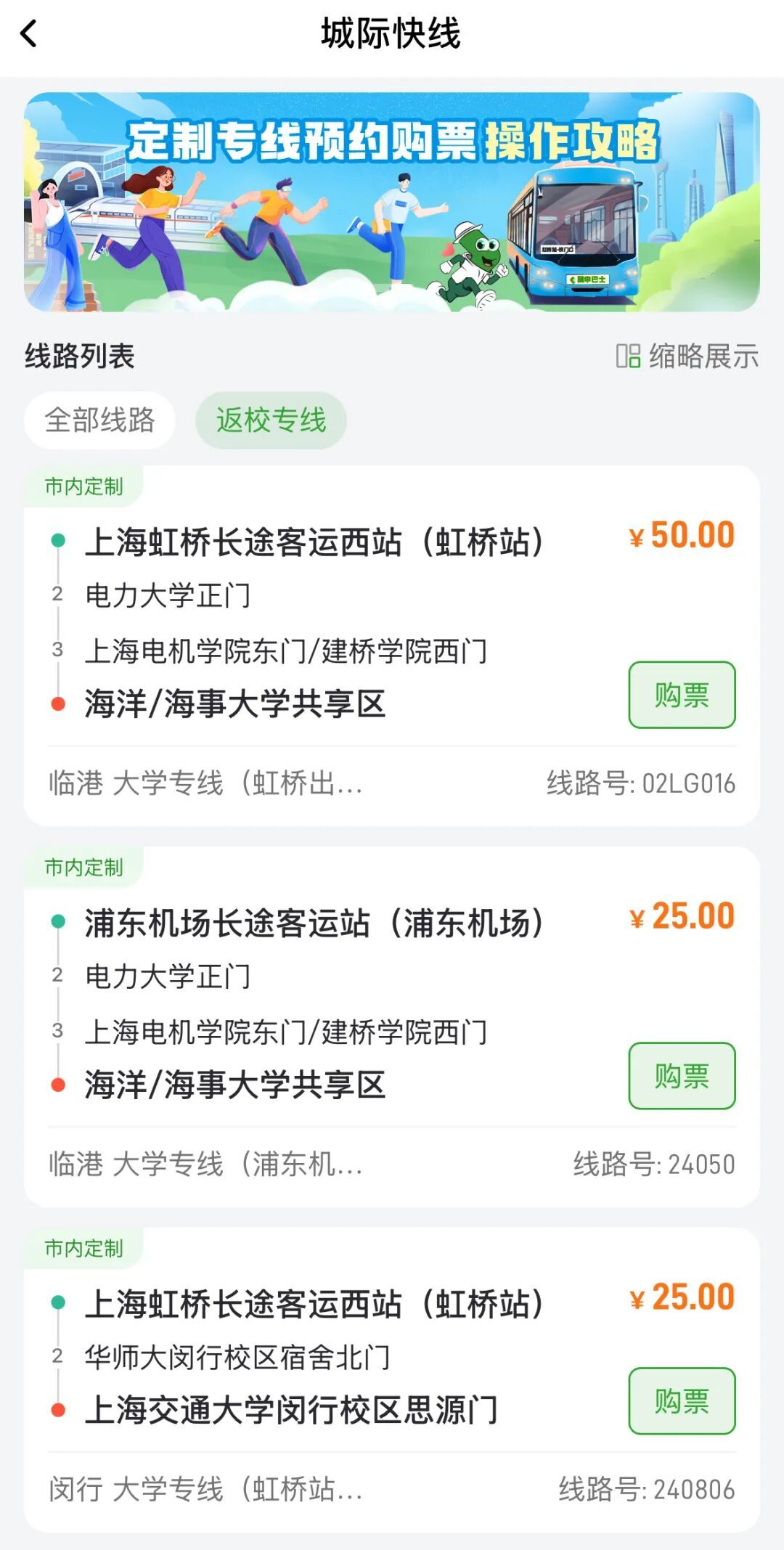This screenshot has width=784, height=1550.
Task: Switch to 缩略展示 view
Action: (x=687, y=356)
